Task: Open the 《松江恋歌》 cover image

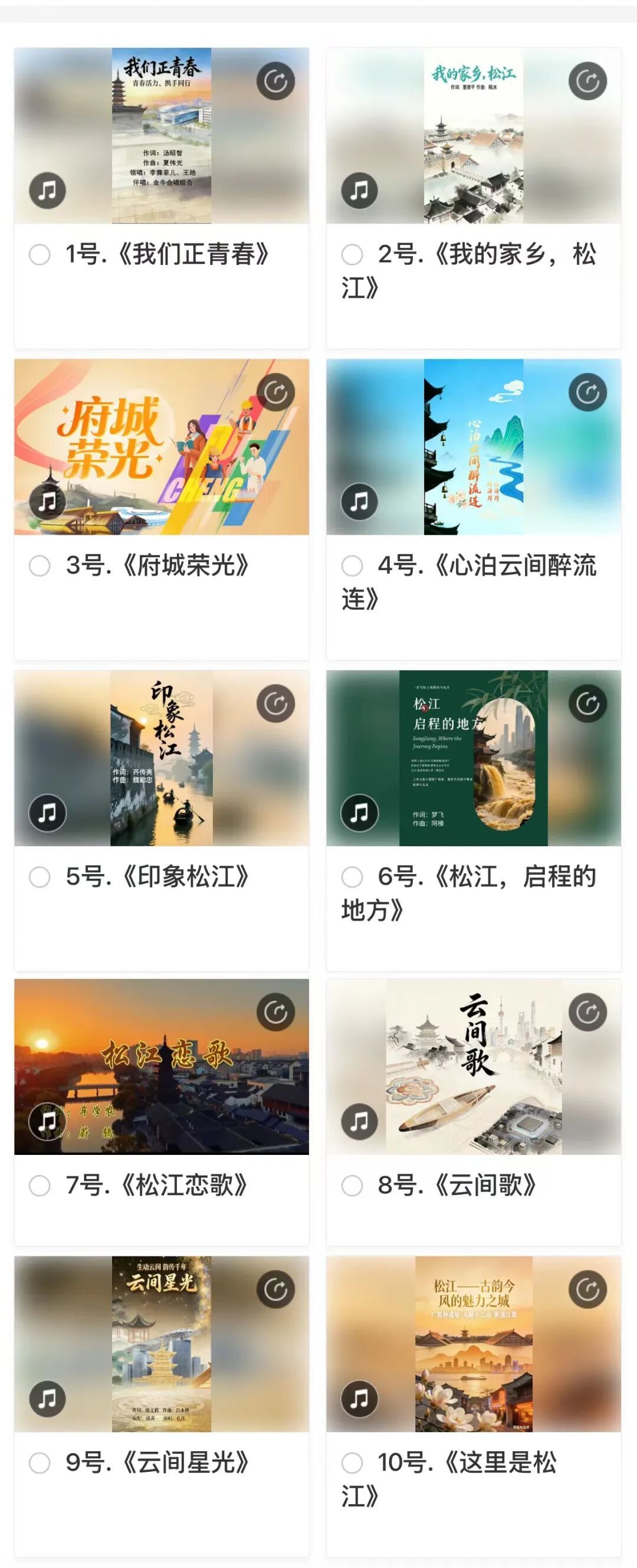Action: coord(161,1066)
